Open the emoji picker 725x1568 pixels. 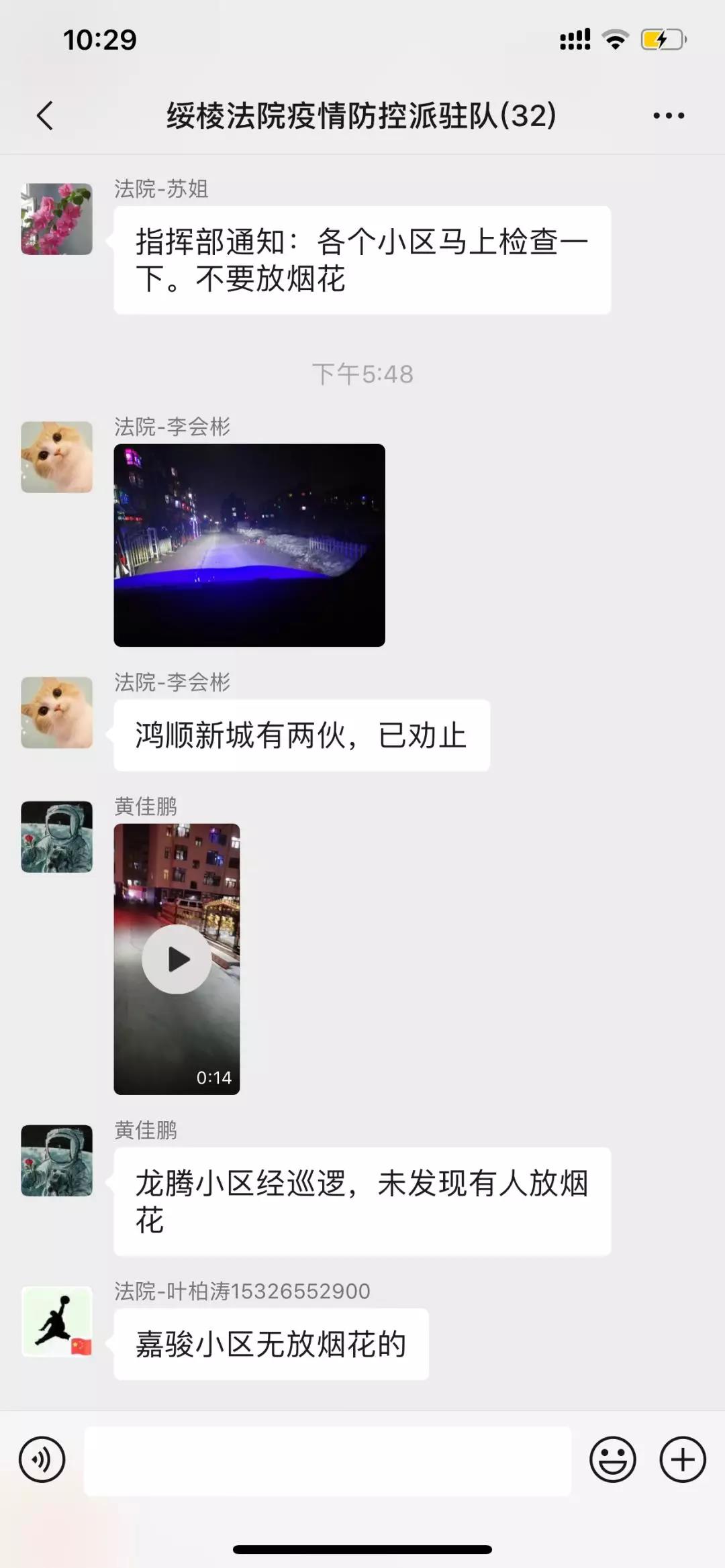coord(612,1459)
